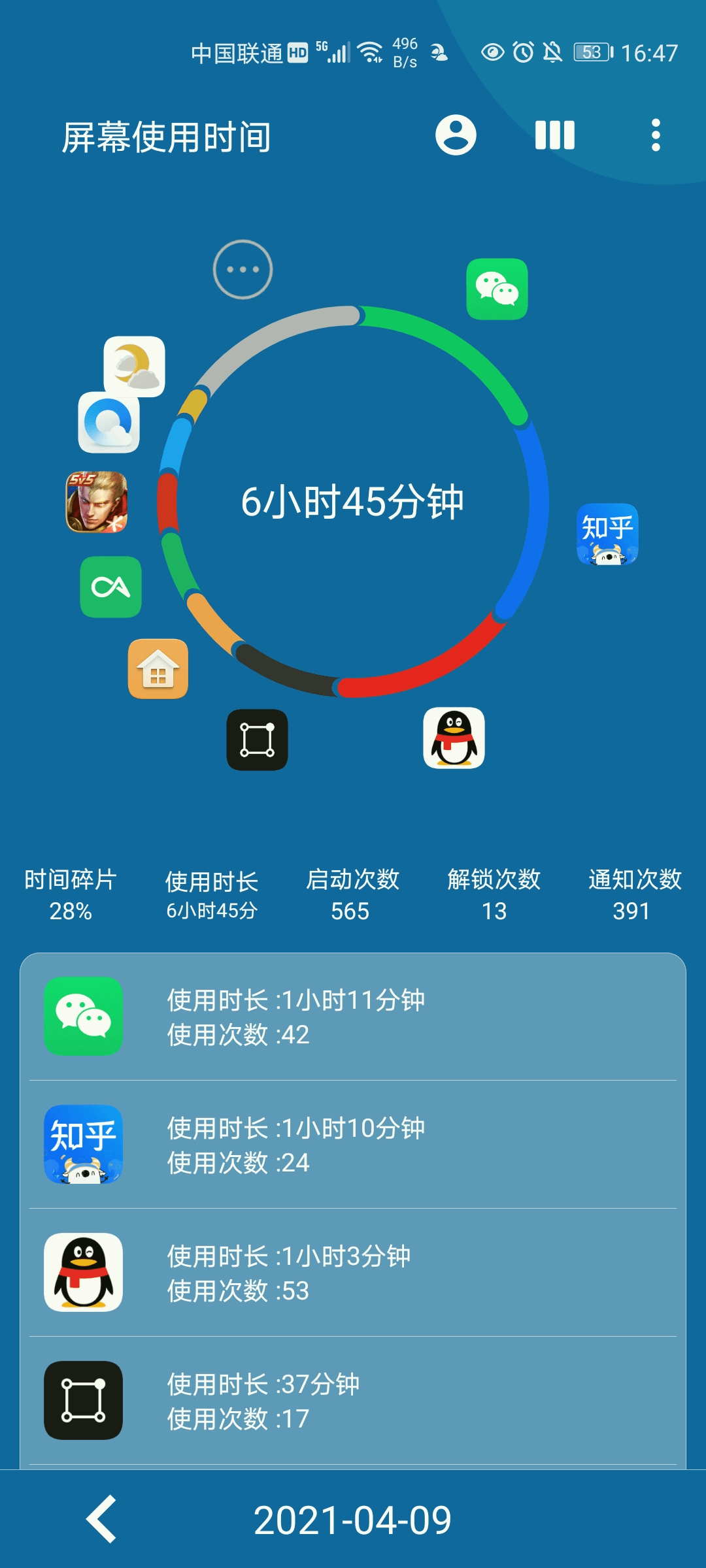Tap the Honor of Kings game icon

click(97, 502)
